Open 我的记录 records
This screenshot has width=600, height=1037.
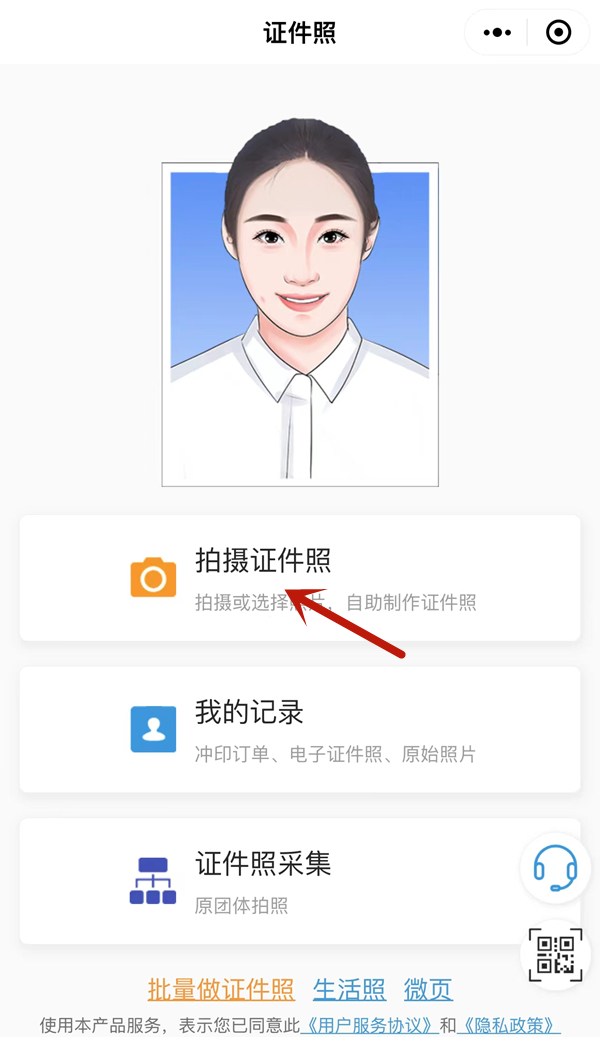[x=300, y=729]
